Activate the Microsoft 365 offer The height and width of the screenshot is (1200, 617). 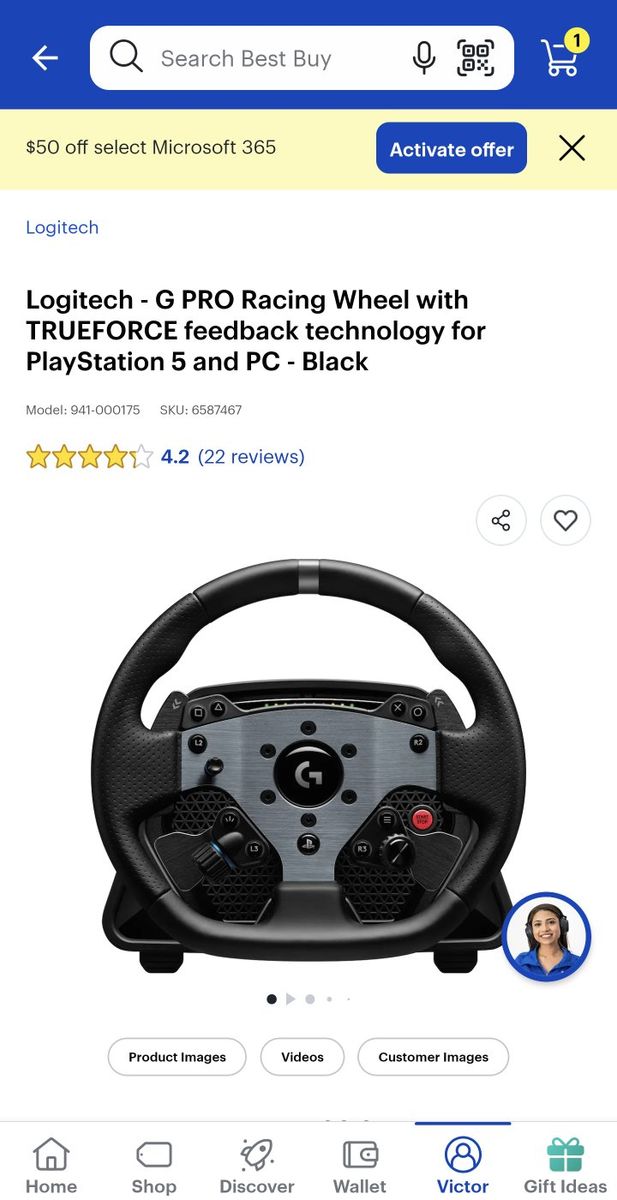451,149
